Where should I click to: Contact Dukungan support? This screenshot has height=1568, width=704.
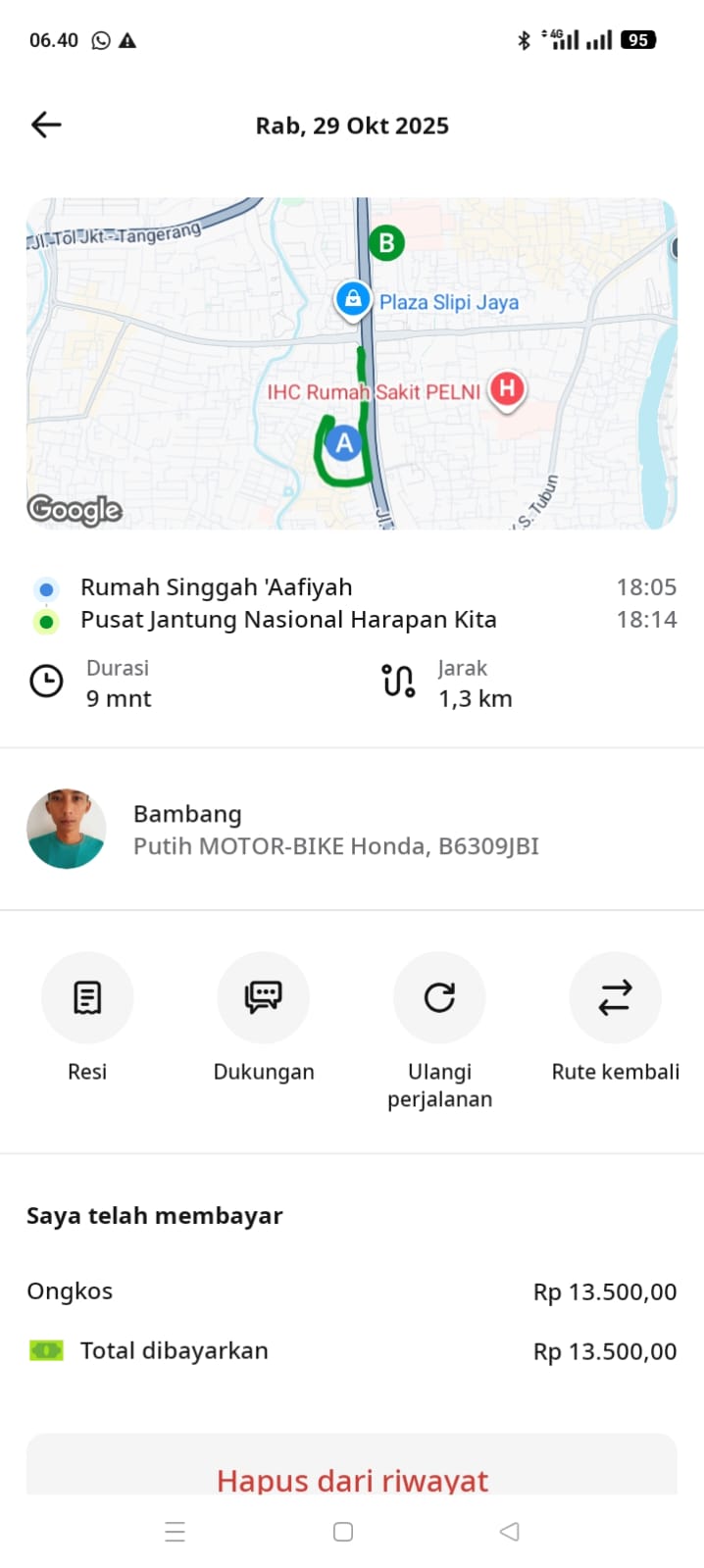[x=263, y=997]
